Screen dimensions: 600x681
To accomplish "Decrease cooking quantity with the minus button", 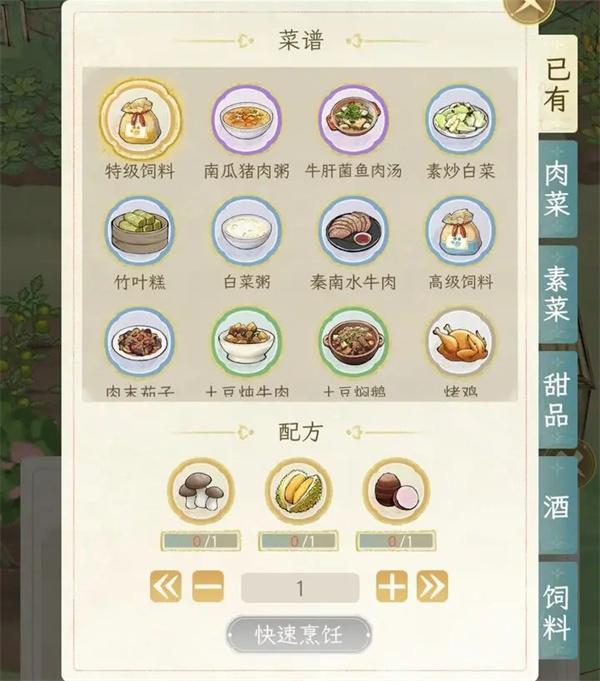I will coord(208,587).
